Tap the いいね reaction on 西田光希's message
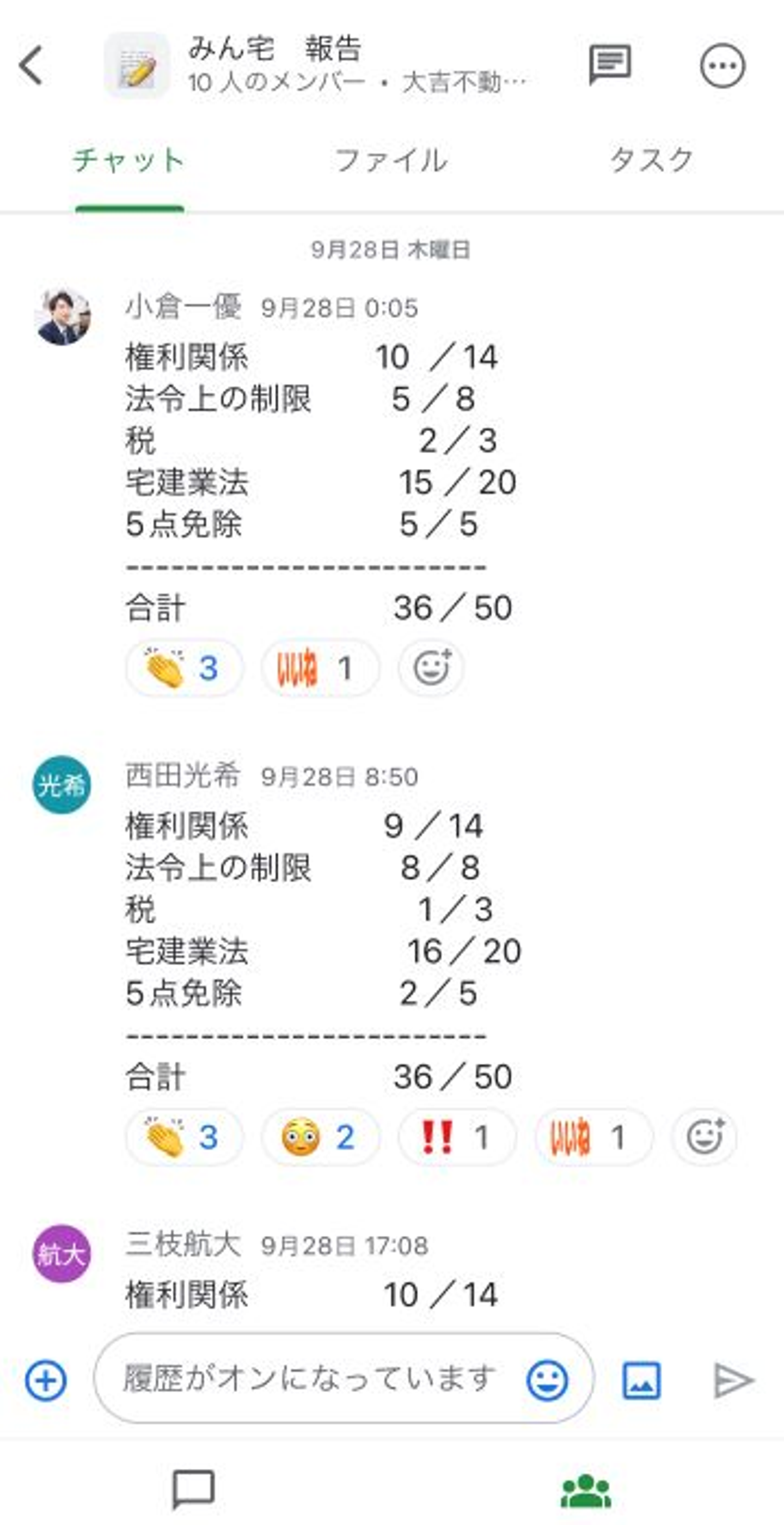 (x=593, y=1137)
